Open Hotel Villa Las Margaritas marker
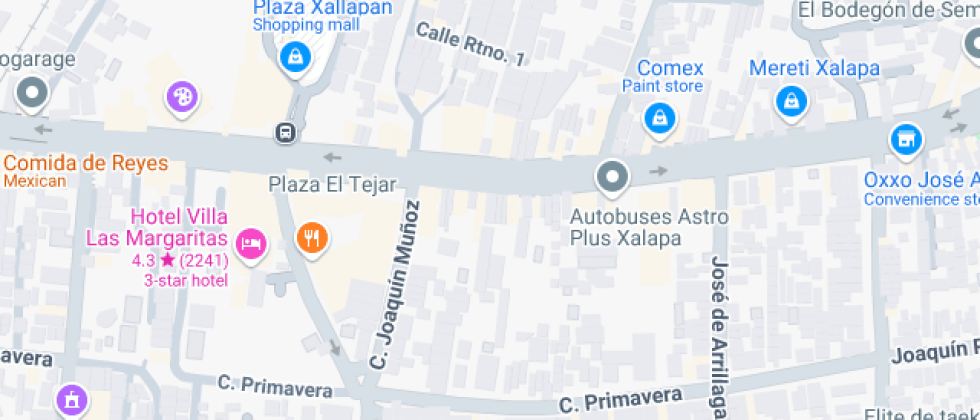This screenshot has height=420, width=980. pyautogui.click(x=251, y=241)
